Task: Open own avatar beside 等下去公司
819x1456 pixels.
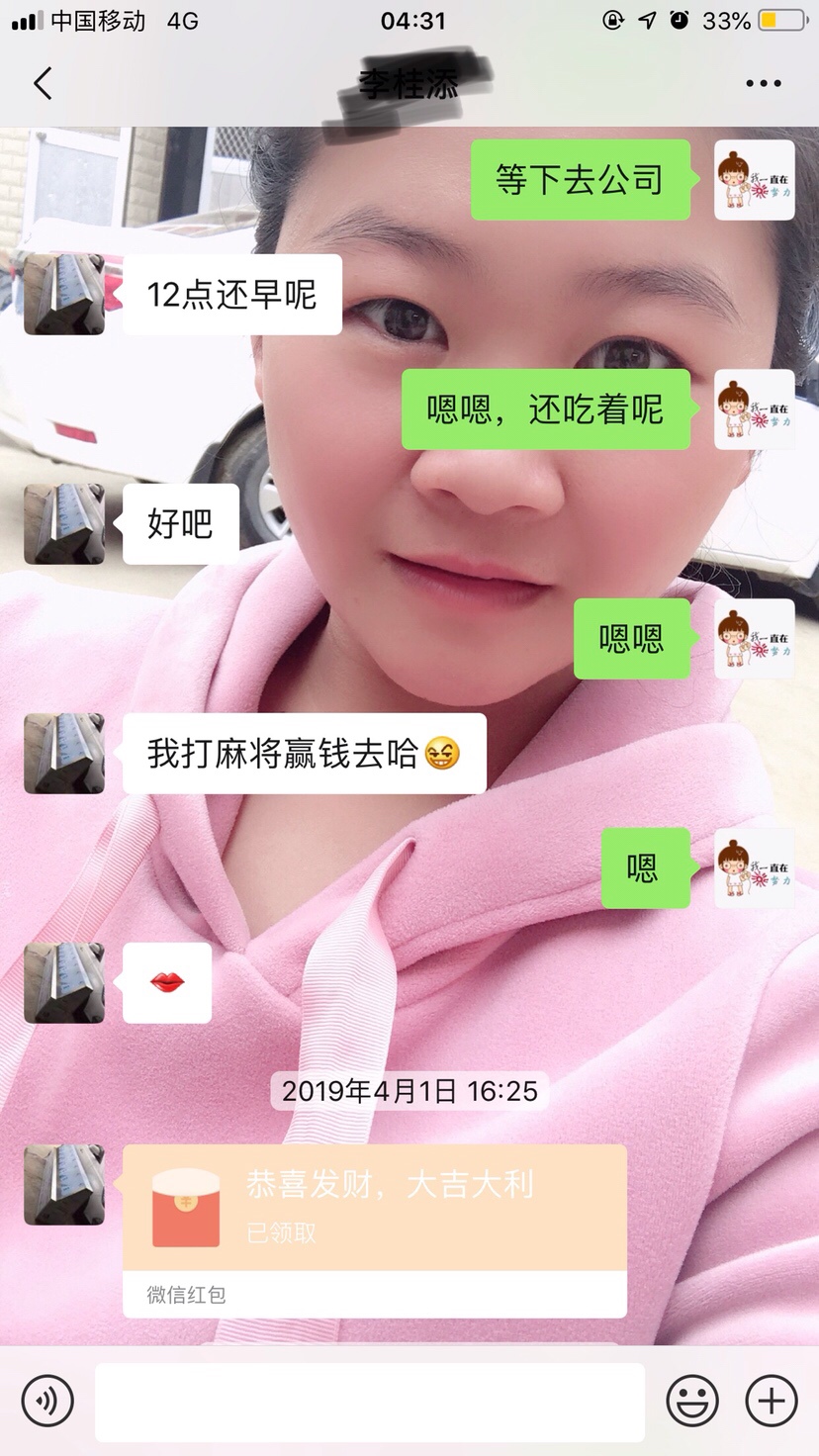Action: point(754,180)
